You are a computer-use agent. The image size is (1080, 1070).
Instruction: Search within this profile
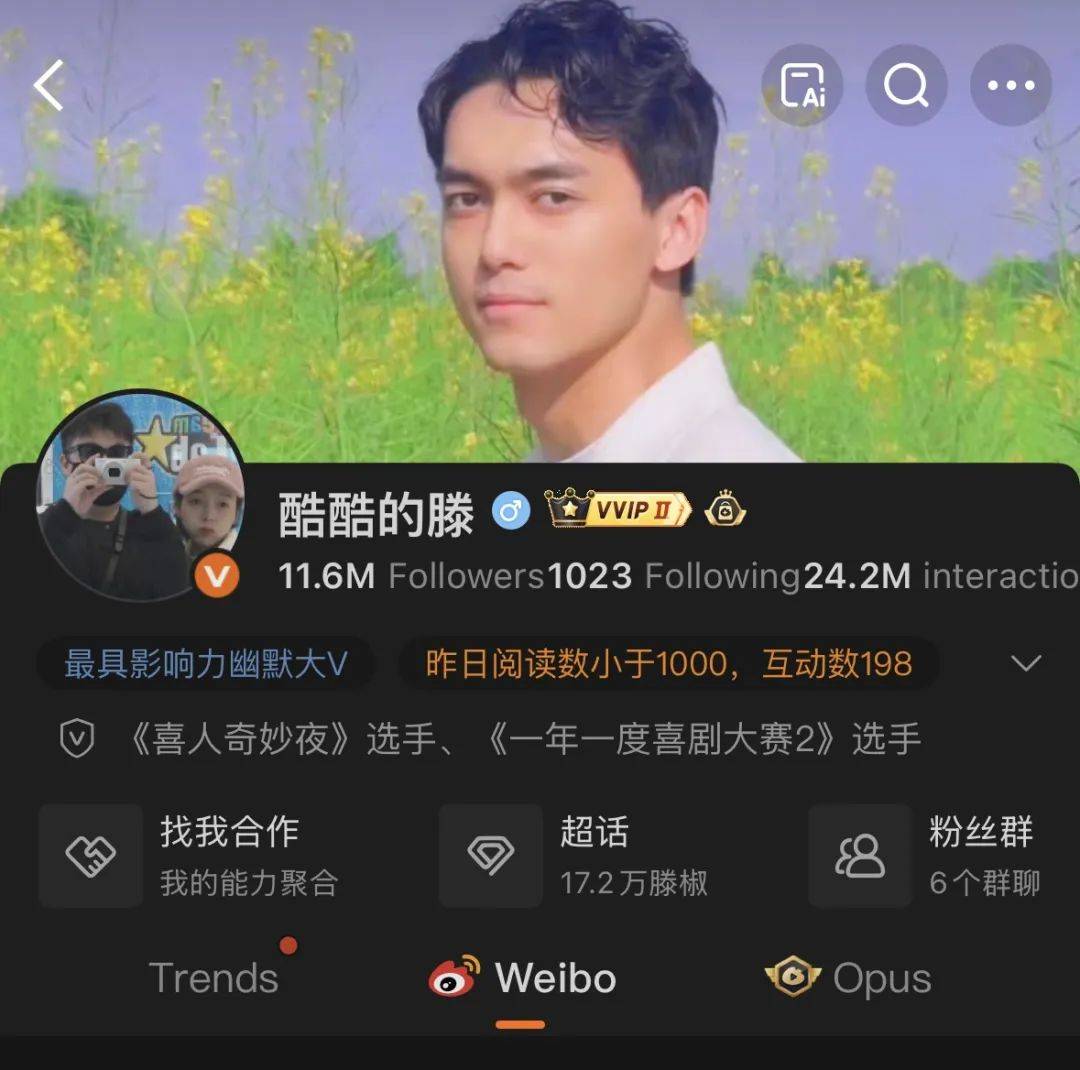click(x=906, y=85)
